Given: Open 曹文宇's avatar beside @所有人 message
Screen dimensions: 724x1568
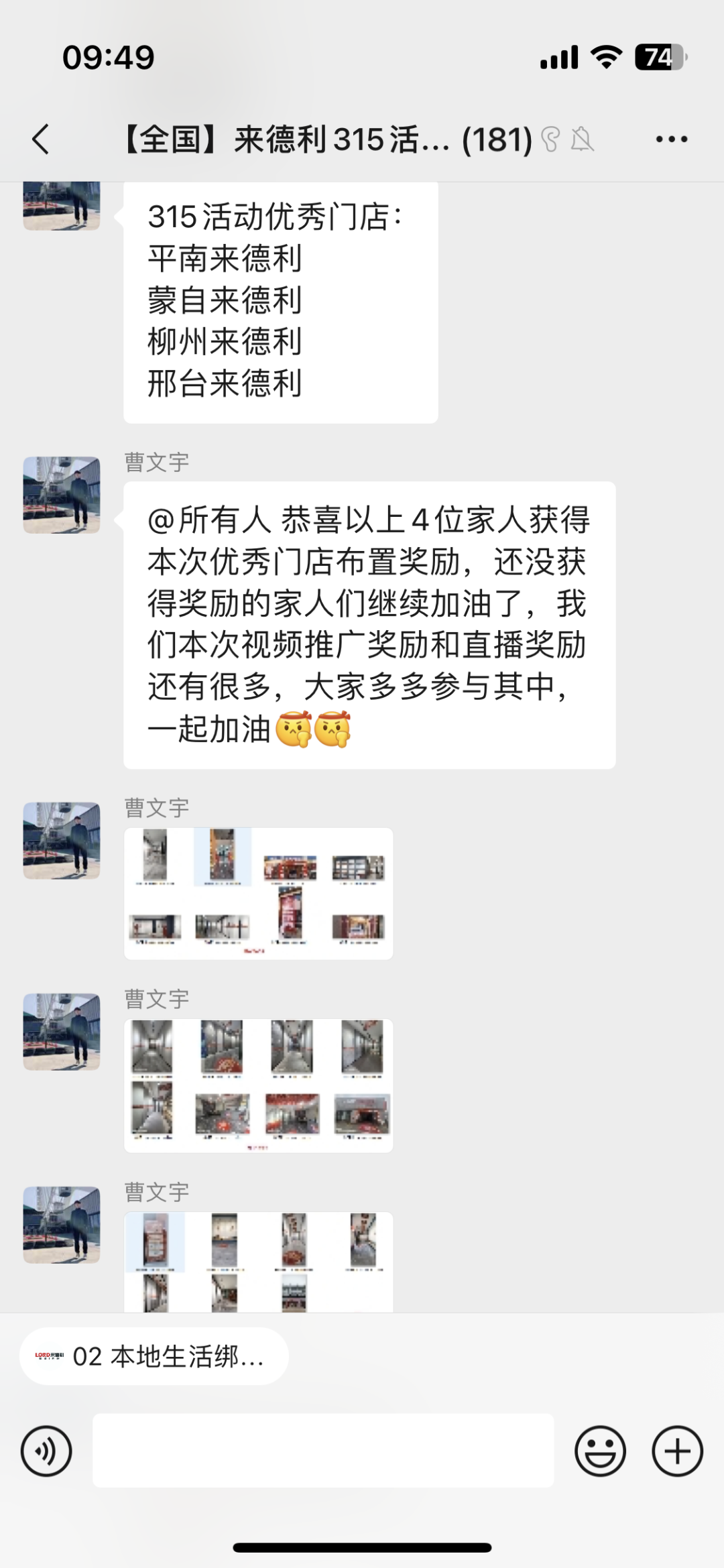Looking at the screenshot, I should [x=62, y=495].
